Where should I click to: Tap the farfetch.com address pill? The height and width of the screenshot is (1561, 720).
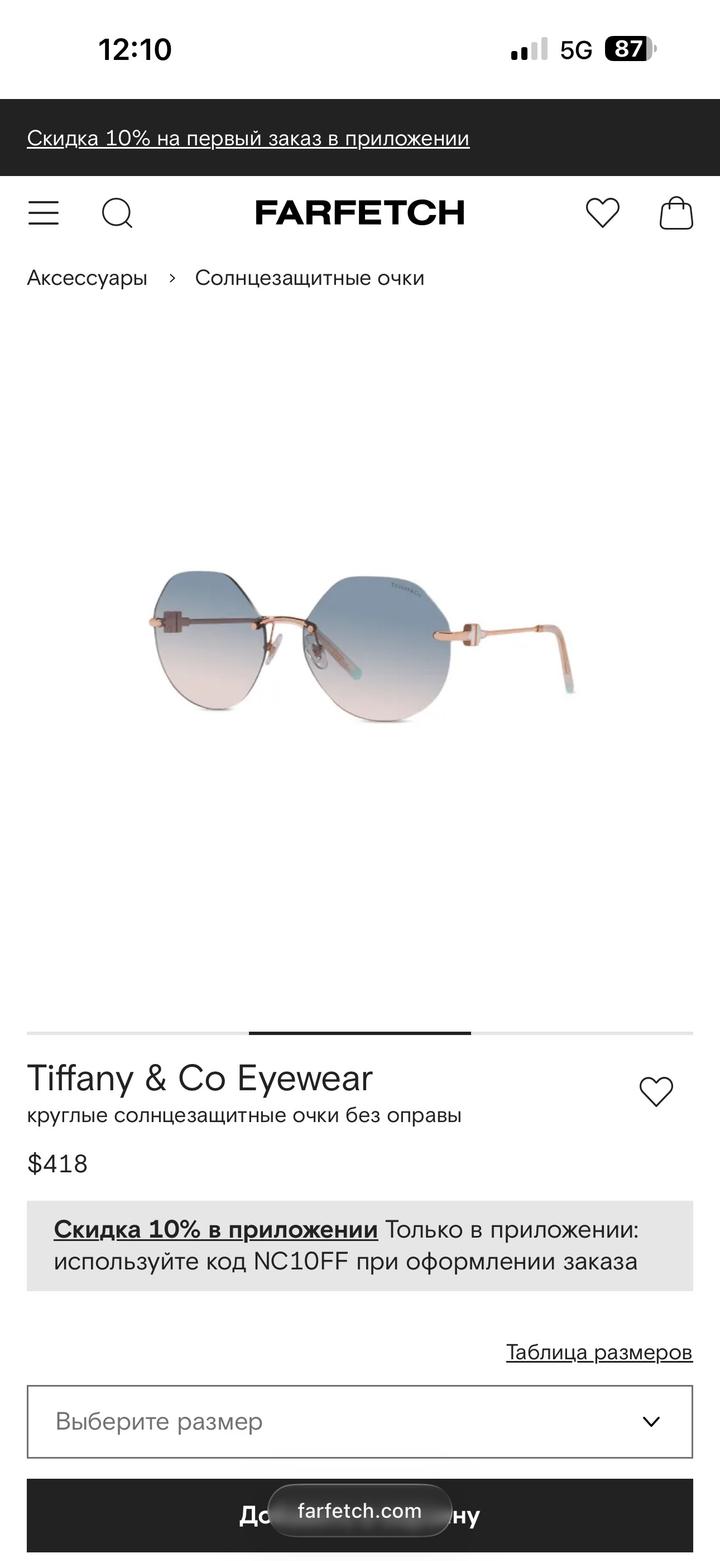click(x=360, y=1511)
